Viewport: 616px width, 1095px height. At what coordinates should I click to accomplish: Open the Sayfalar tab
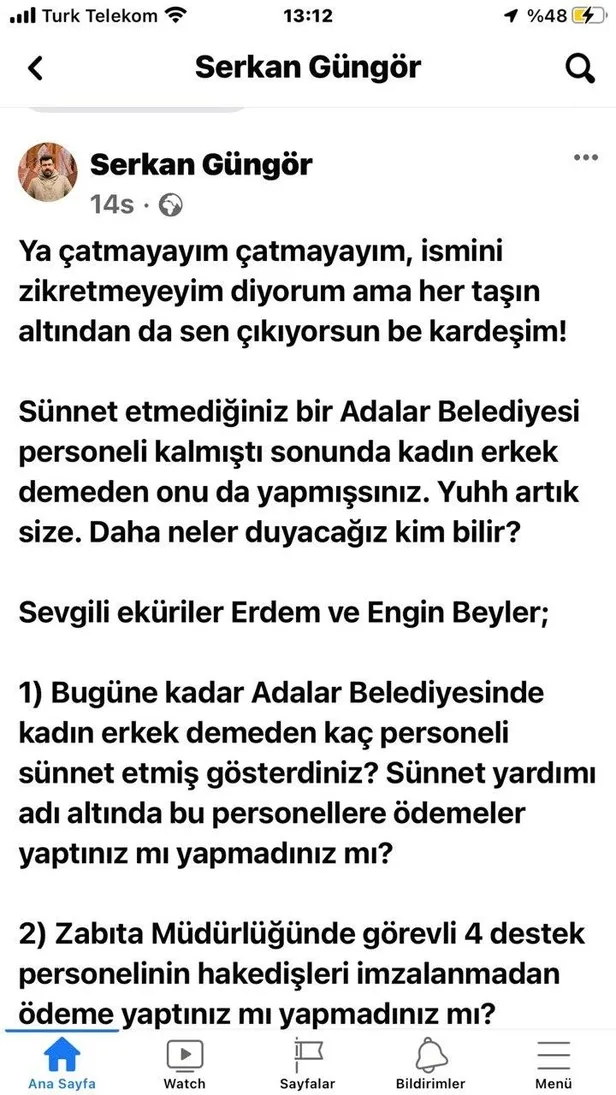(307, 1064)
